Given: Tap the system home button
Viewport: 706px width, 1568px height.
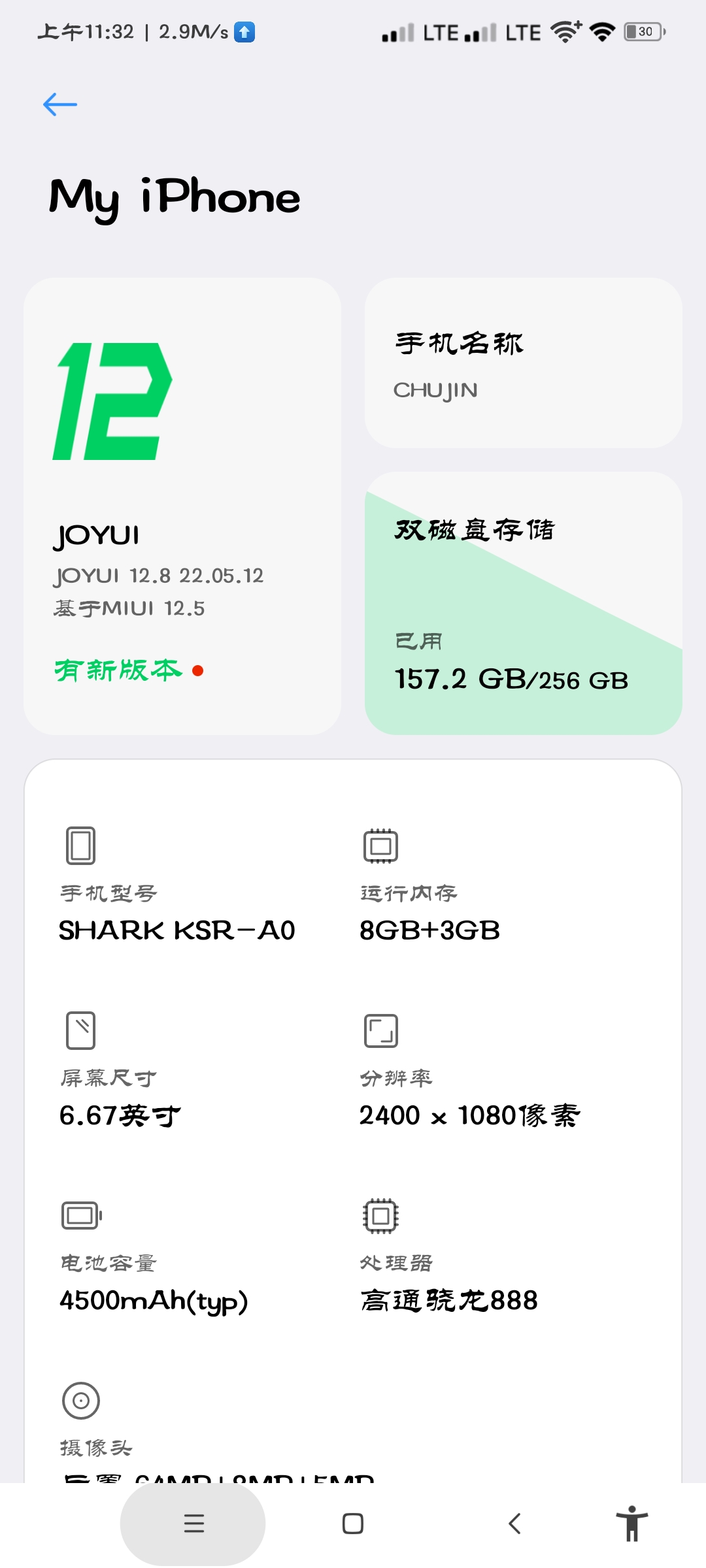Looking at the screenshot, I should (x=353, y=1524).
